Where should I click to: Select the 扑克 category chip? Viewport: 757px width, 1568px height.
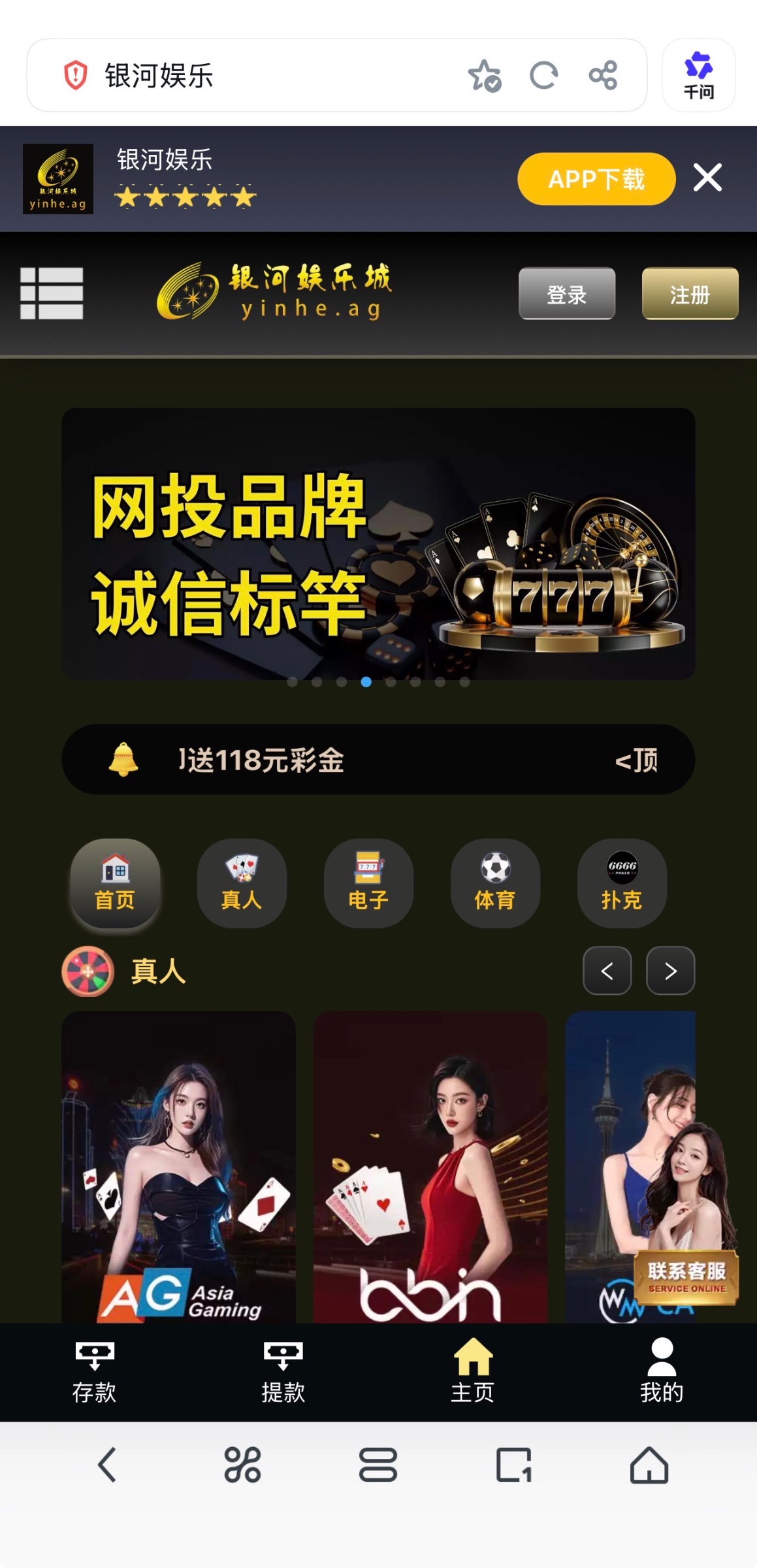[622, 883]
